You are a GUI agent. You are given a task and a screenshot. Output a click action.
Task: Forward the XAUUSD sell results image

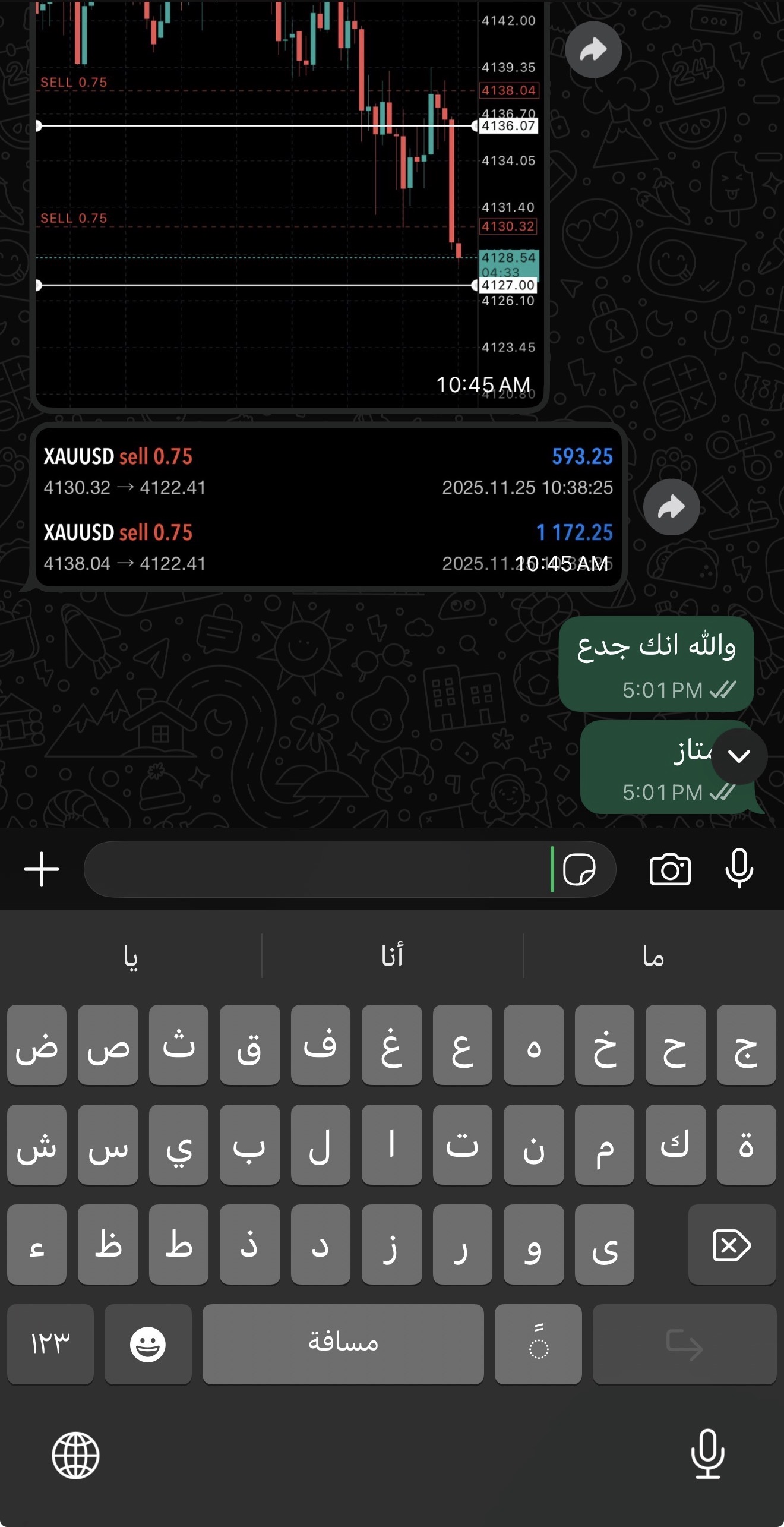(x=671, y=507)
